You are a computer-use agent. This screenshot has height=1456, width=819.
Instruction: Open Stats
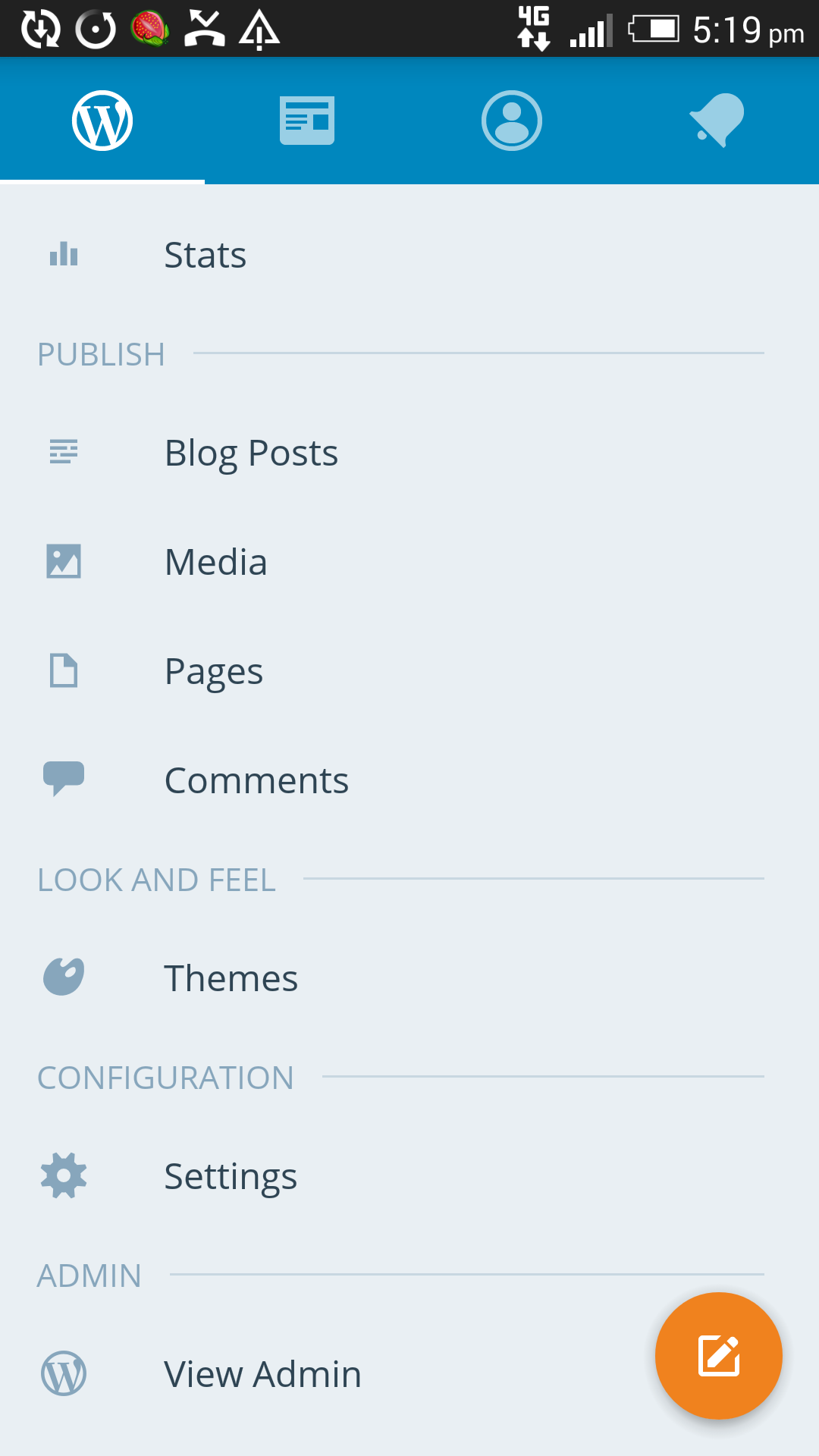pyautogui.click(x=409, y=255)
